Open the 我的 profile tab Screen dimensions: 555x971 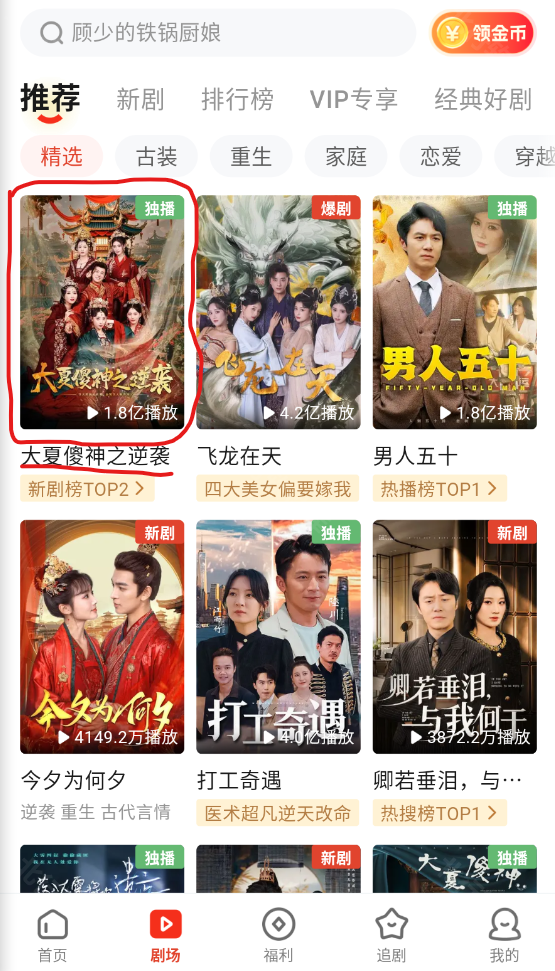click(504, 935)
